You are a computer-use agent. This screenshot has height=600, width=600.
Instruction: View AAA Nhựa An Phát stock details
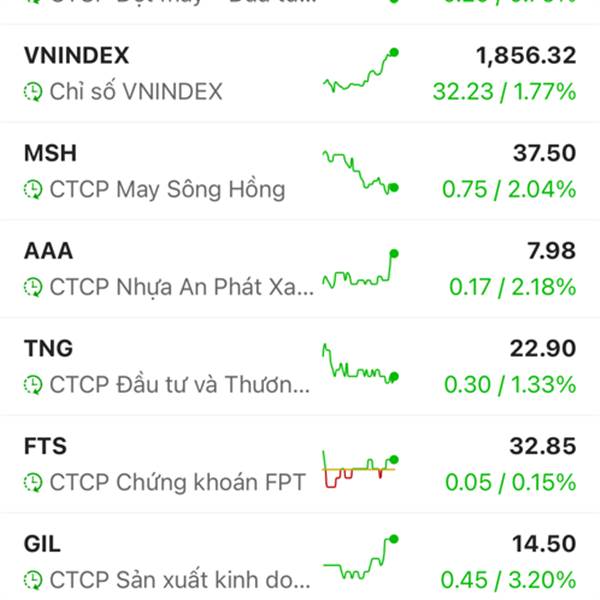(x=300, y=269)
